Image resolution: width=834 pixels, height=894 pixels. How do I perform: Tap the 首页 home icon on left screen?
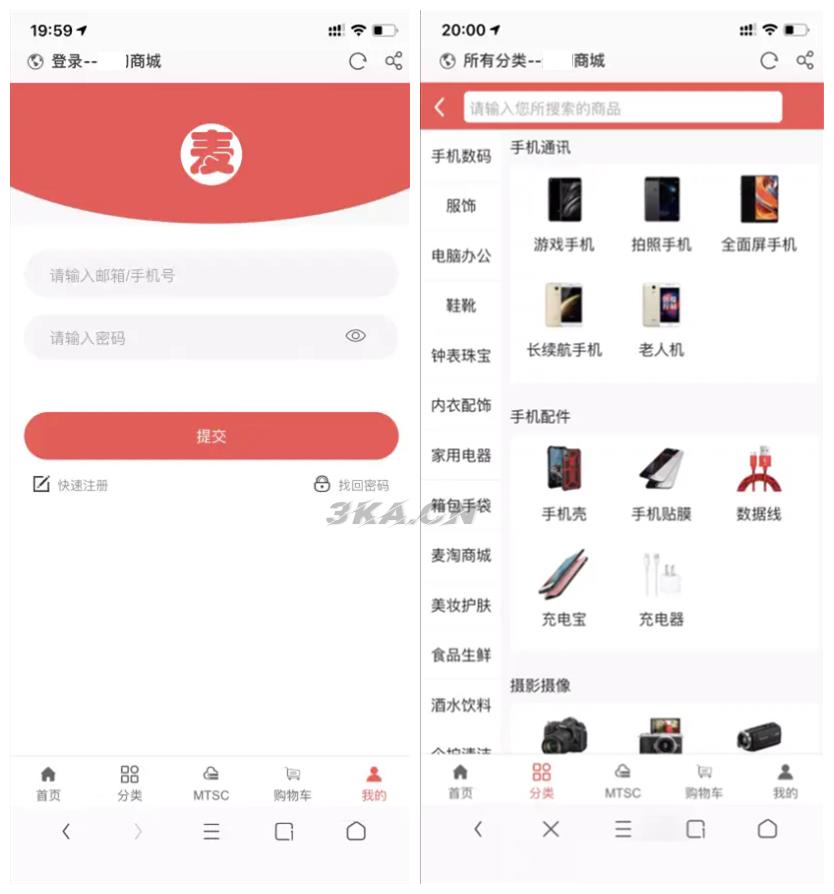coord(49,773)
